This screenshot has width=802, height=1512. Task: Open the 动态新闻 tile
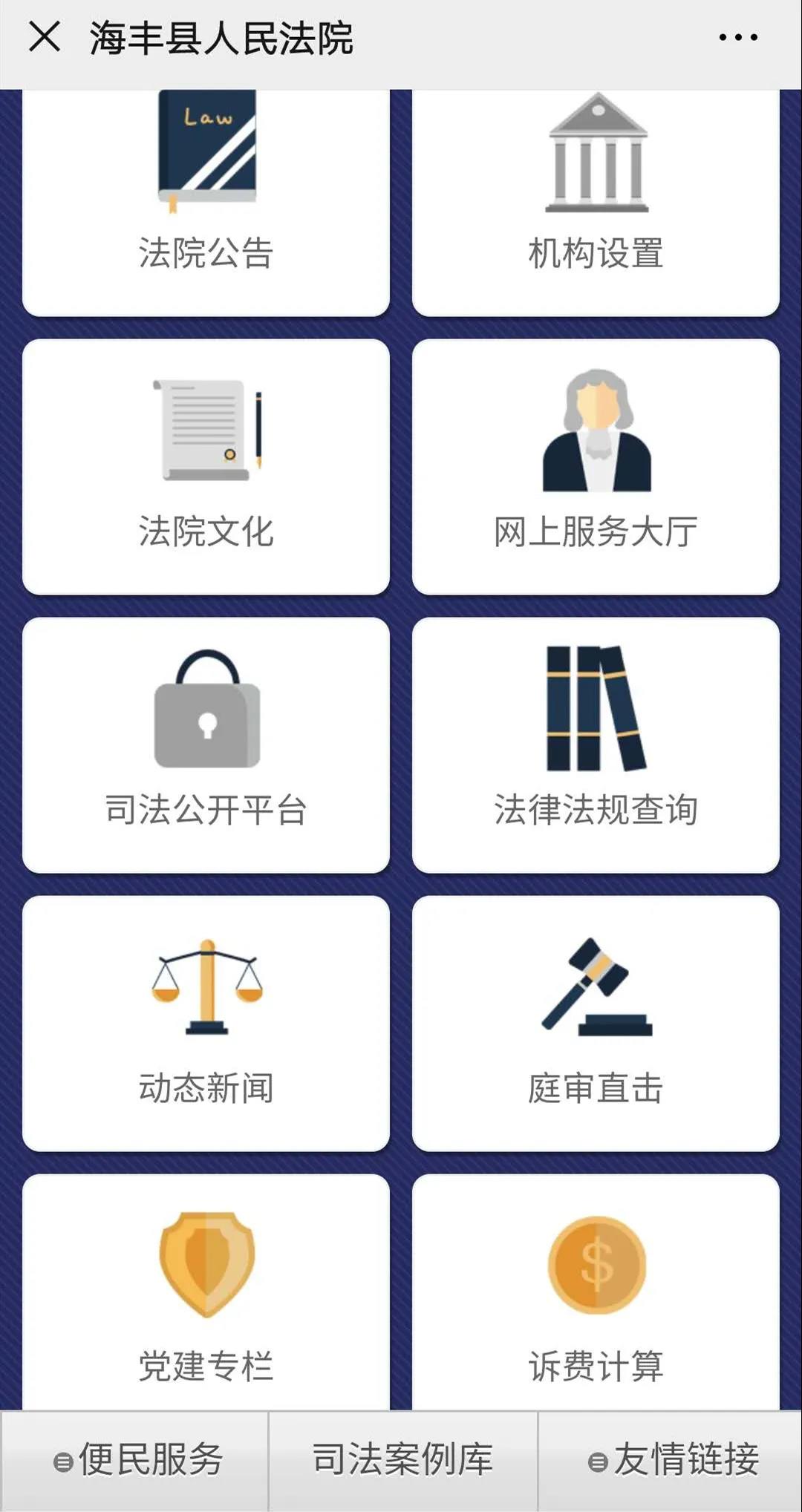click(x=206, y=1024)
